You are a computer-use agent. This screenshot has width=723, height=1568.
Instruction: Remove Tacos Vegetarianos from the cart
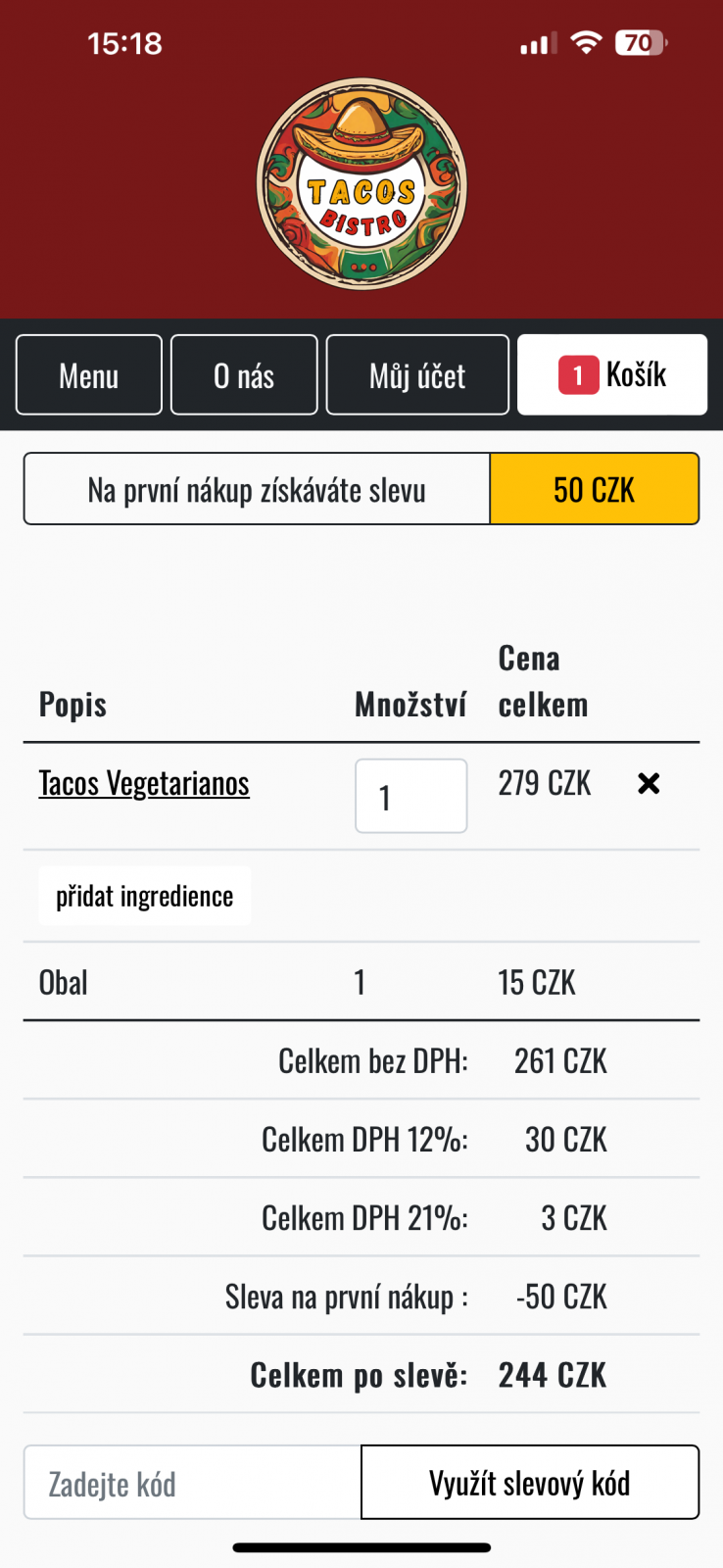coord(649,783)
